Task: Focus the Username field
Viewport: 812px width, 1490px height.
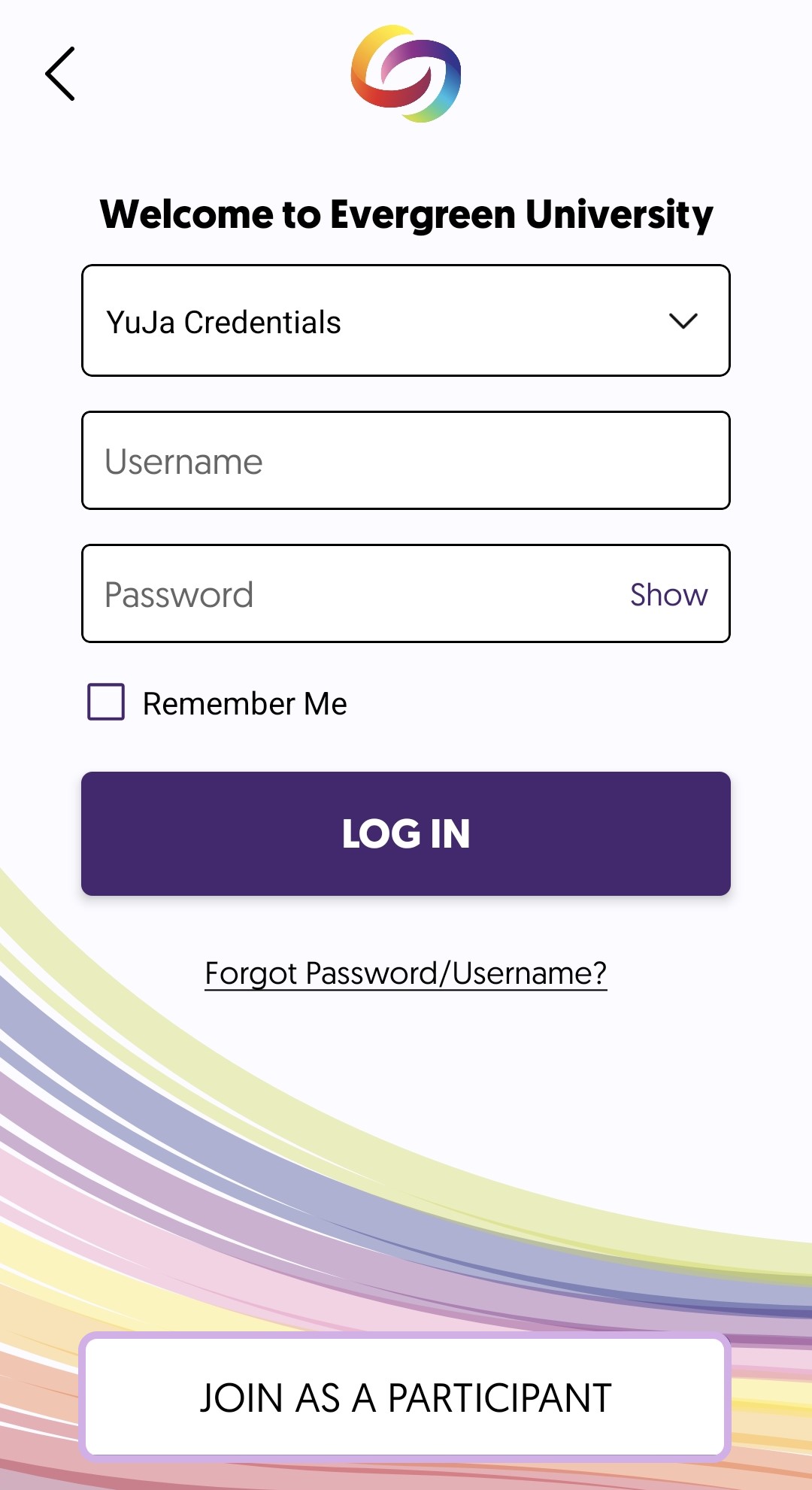Action: tap(405, 460)
